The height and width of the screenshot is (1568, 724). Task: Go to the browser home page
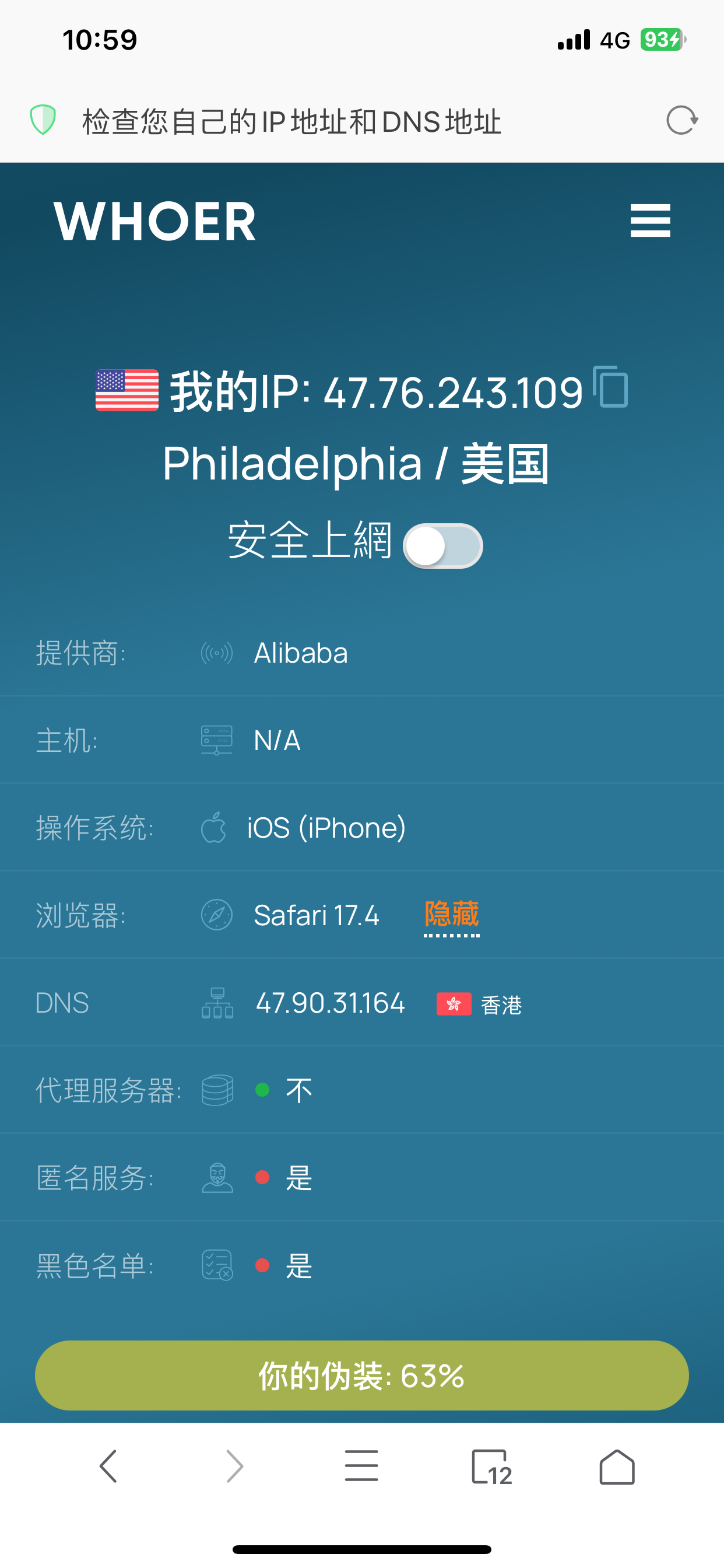(617, 1467)
